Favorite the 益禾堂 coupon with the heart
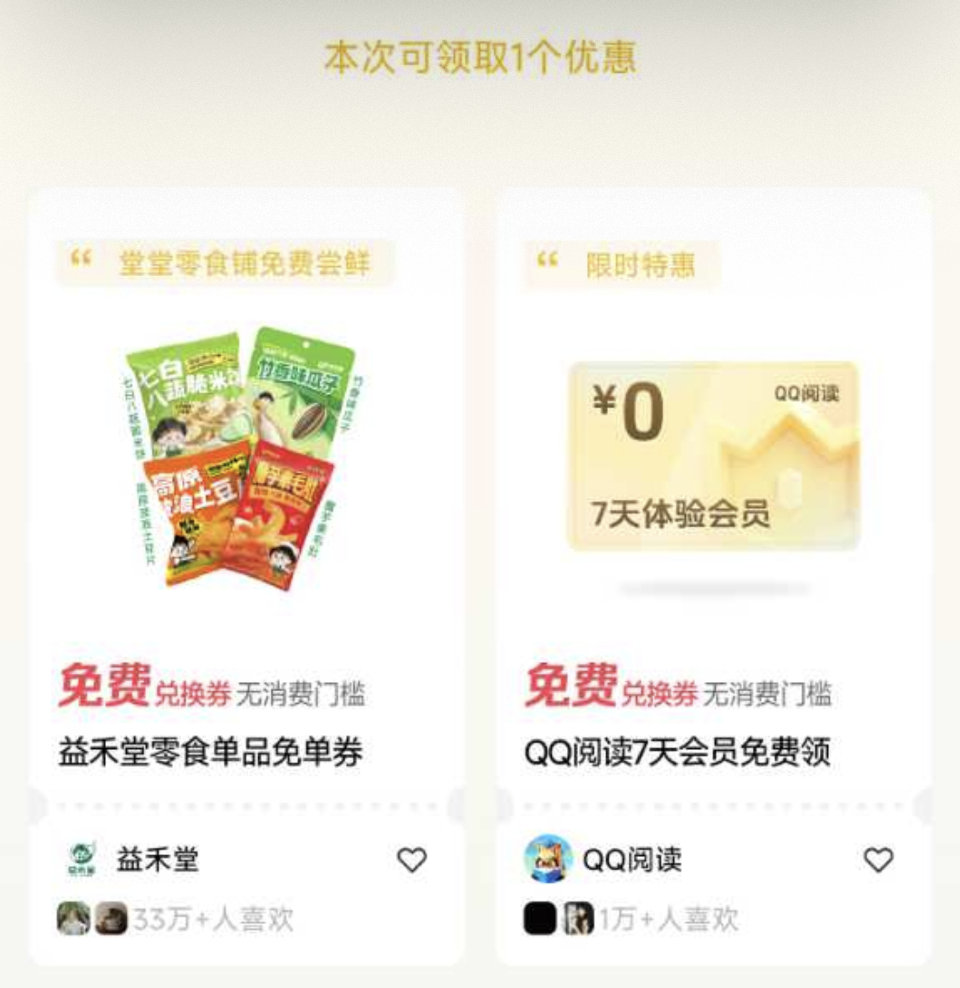The width and height of the screenshot is (960, 988). pyautogui.click(x=412, y=858)
